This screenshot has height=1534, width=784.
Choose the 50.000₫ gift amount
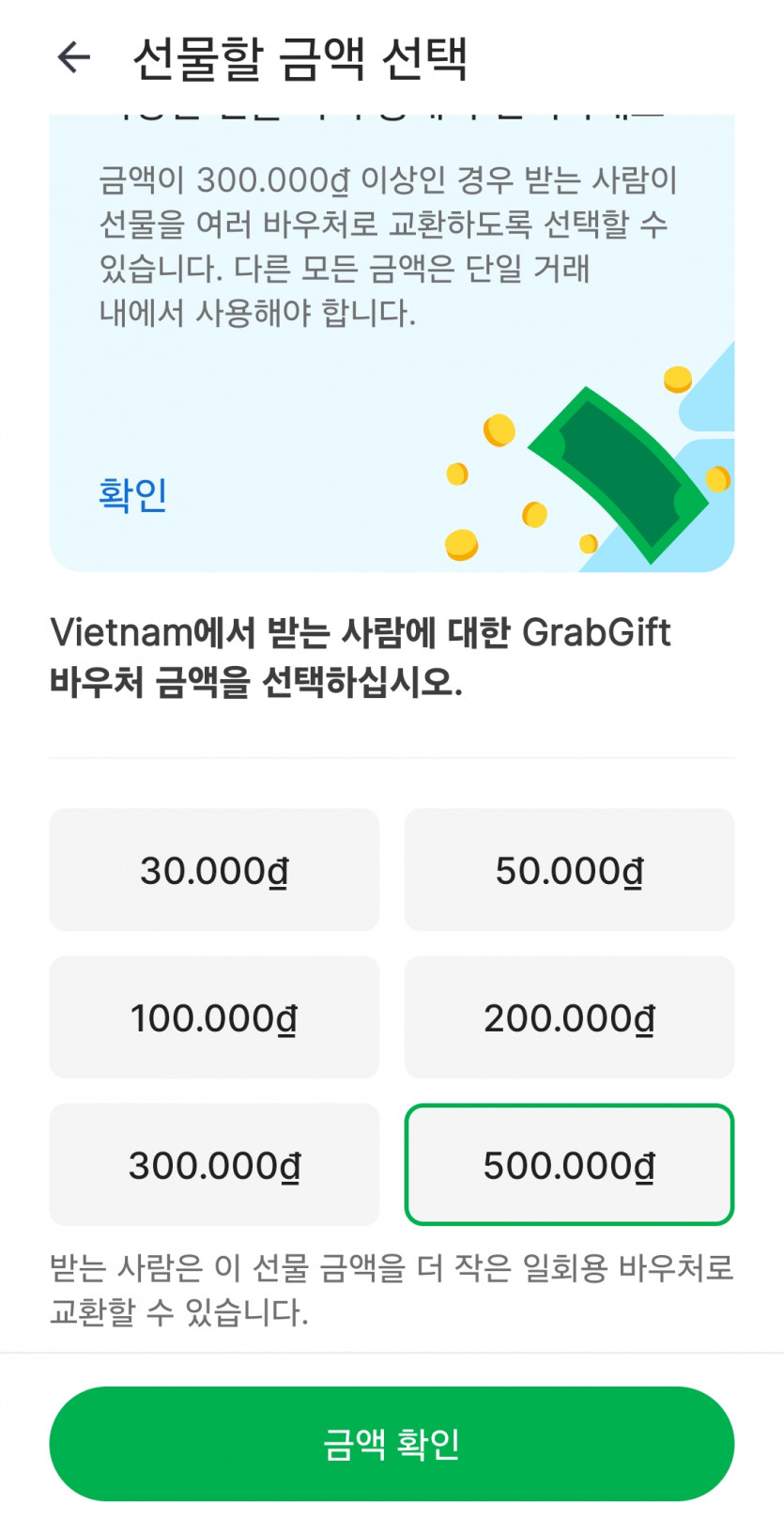pyautogui.click(x=569, y=870)
